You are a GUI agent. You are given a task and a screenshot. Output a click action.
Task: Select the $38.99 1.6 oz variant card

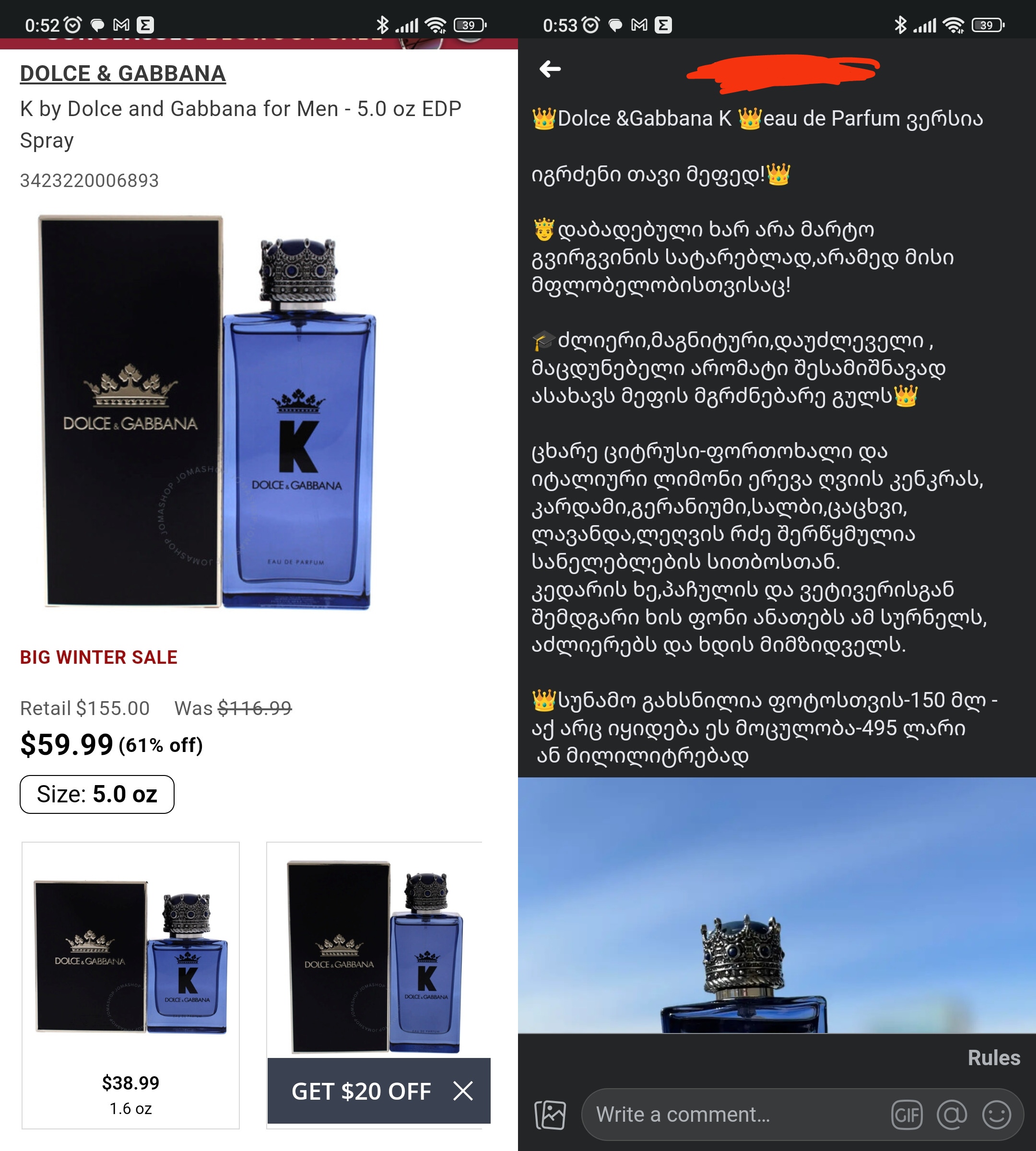[130, 985]
